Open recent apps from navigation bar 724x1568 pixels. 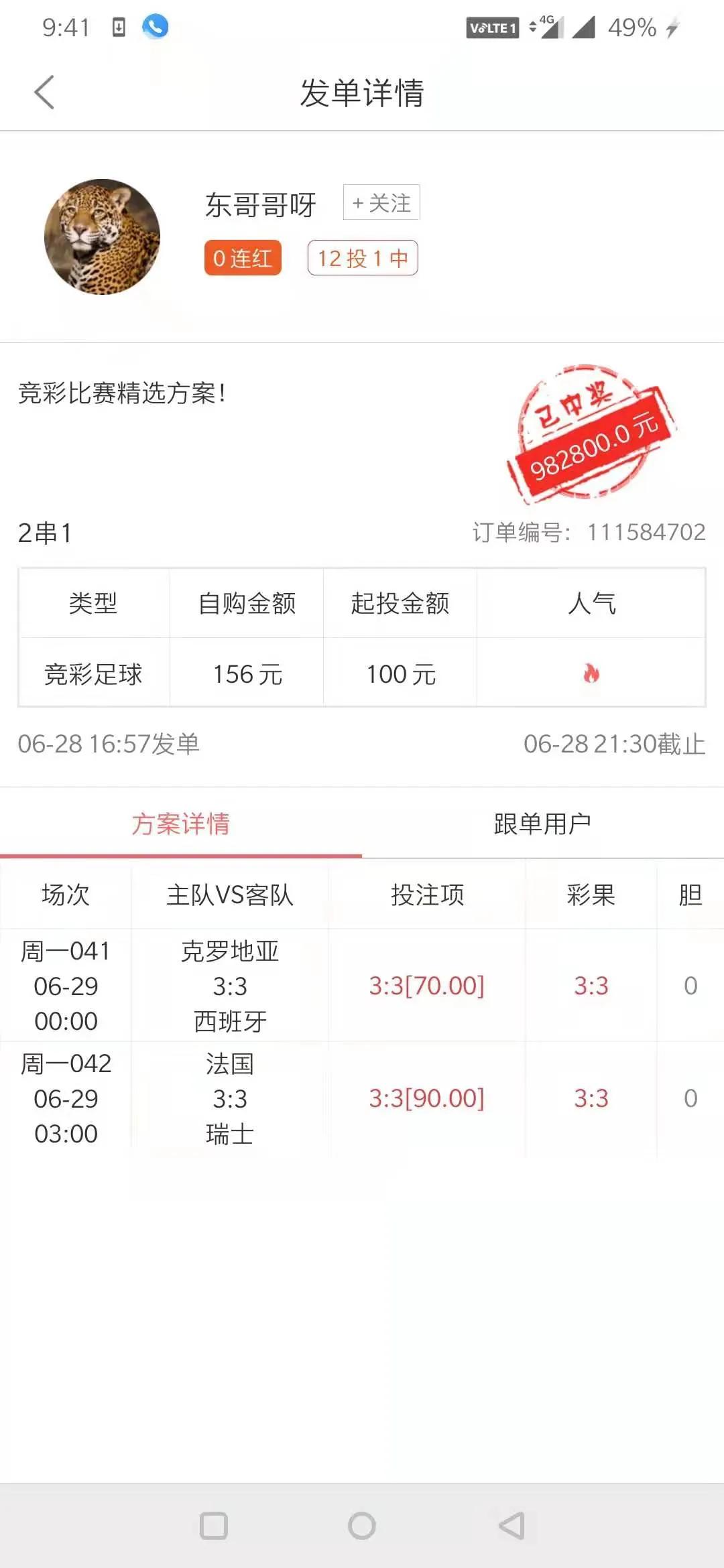click(214, 1526)
